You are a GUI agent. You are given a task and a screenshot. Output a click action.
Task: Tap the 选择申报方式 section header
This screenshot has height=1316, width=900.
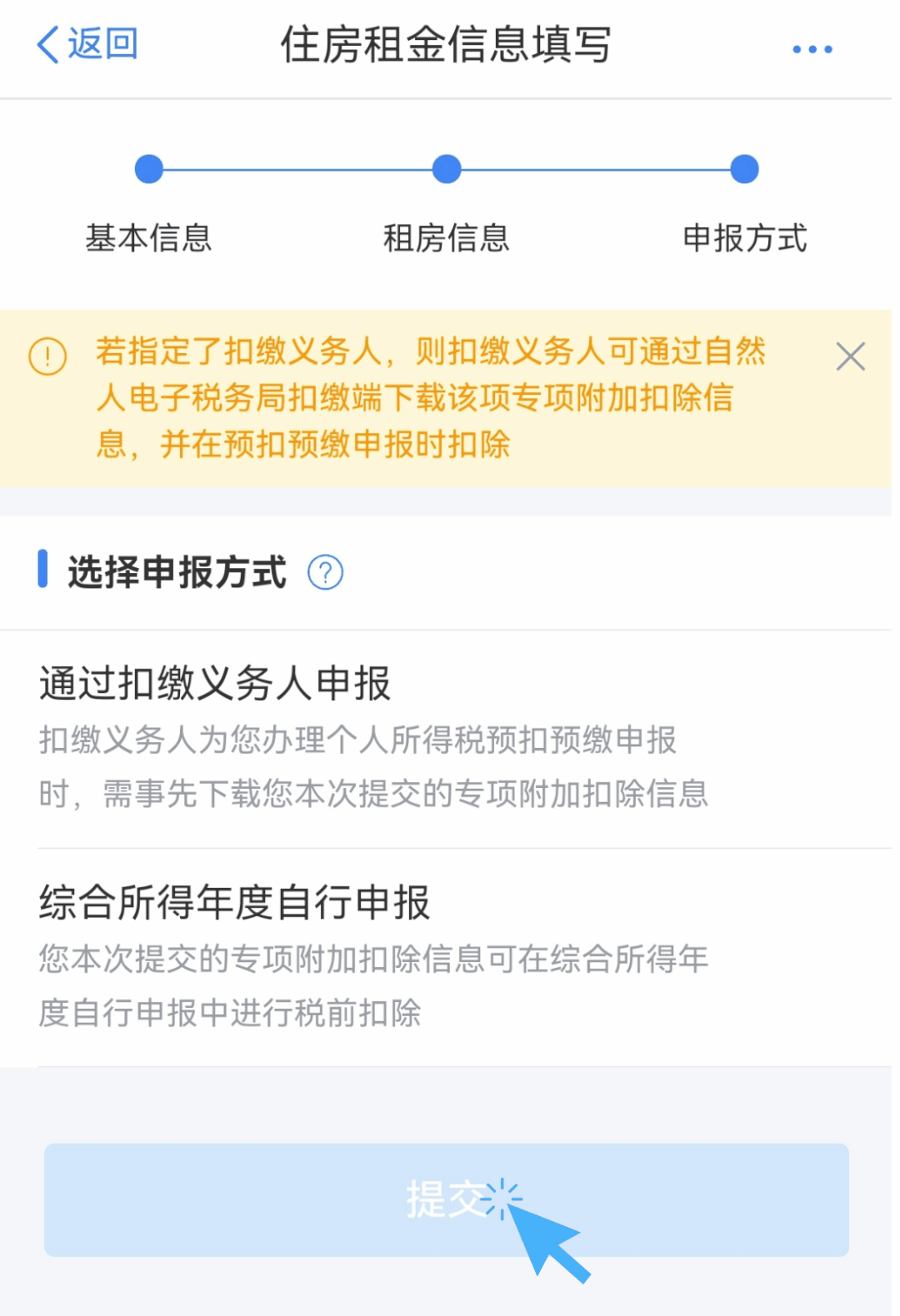point(177,572)
